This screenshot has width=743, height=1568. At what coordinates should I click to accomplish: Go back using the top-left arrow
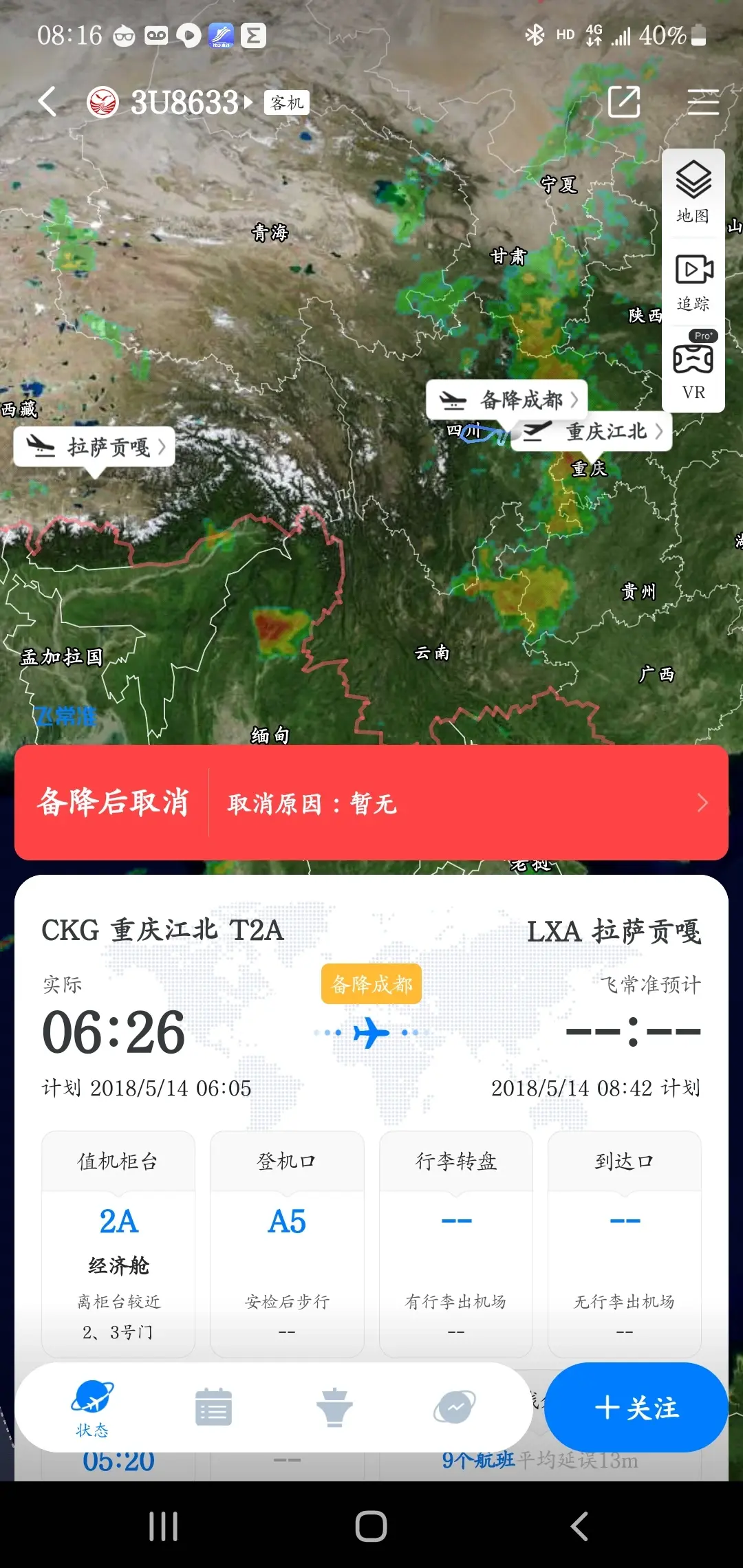click(47, 102)
